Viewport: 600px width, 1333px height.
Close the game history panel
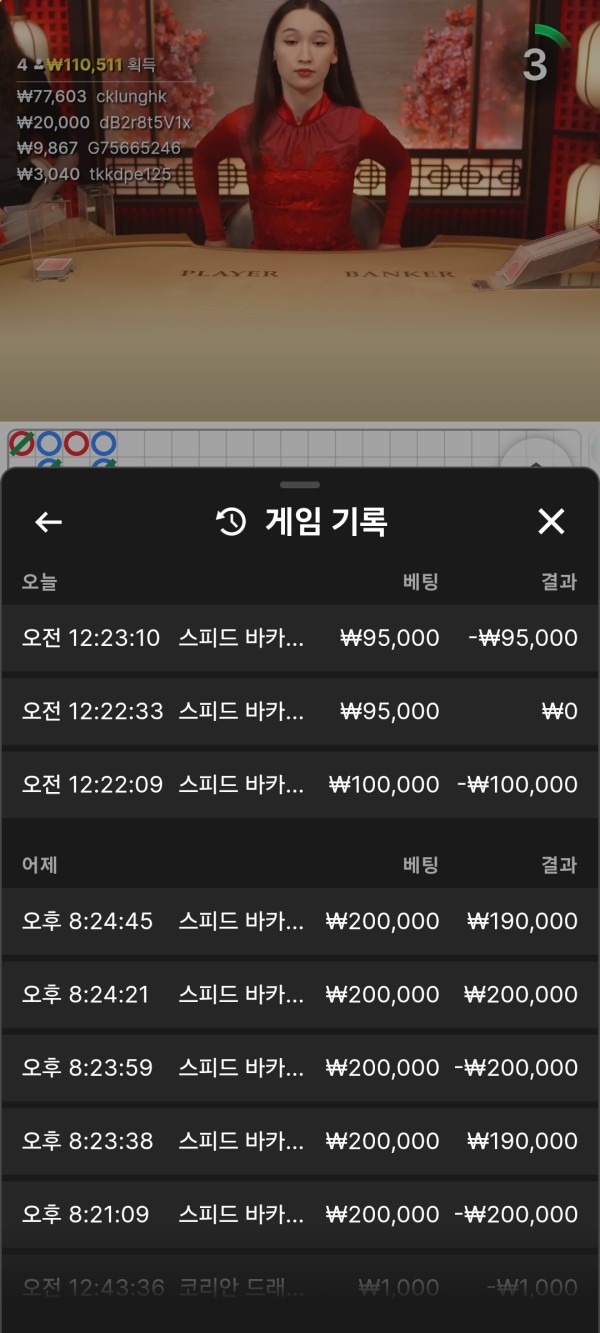pyautogui.click(x=551, y=521)
